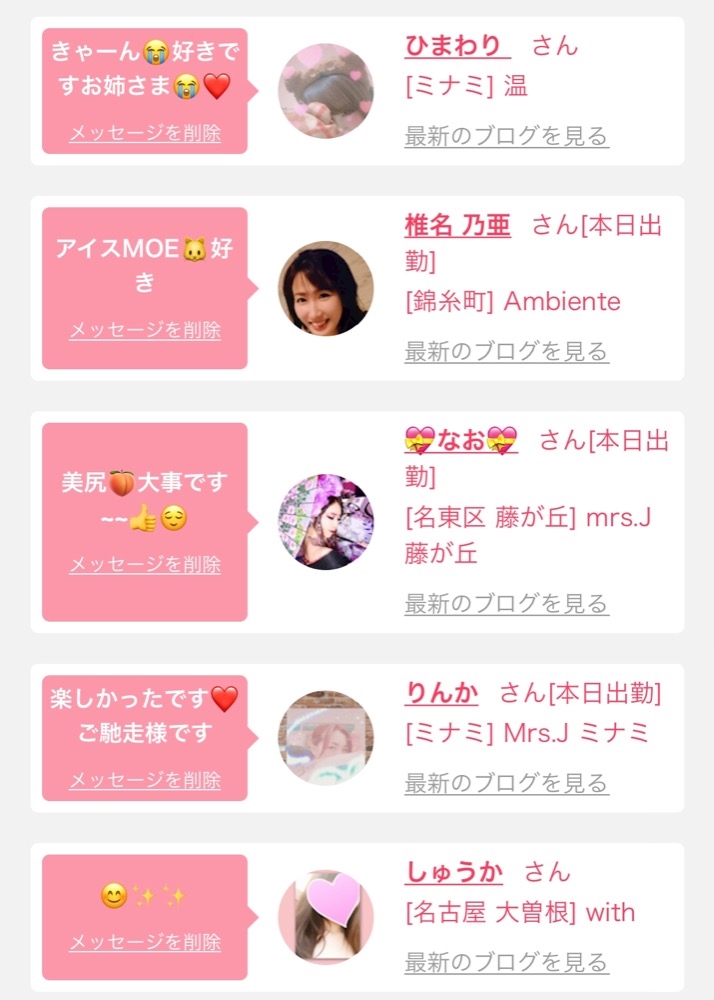Delete the message sent to ひまわり

pyautogui.click(x=145, y=133)
